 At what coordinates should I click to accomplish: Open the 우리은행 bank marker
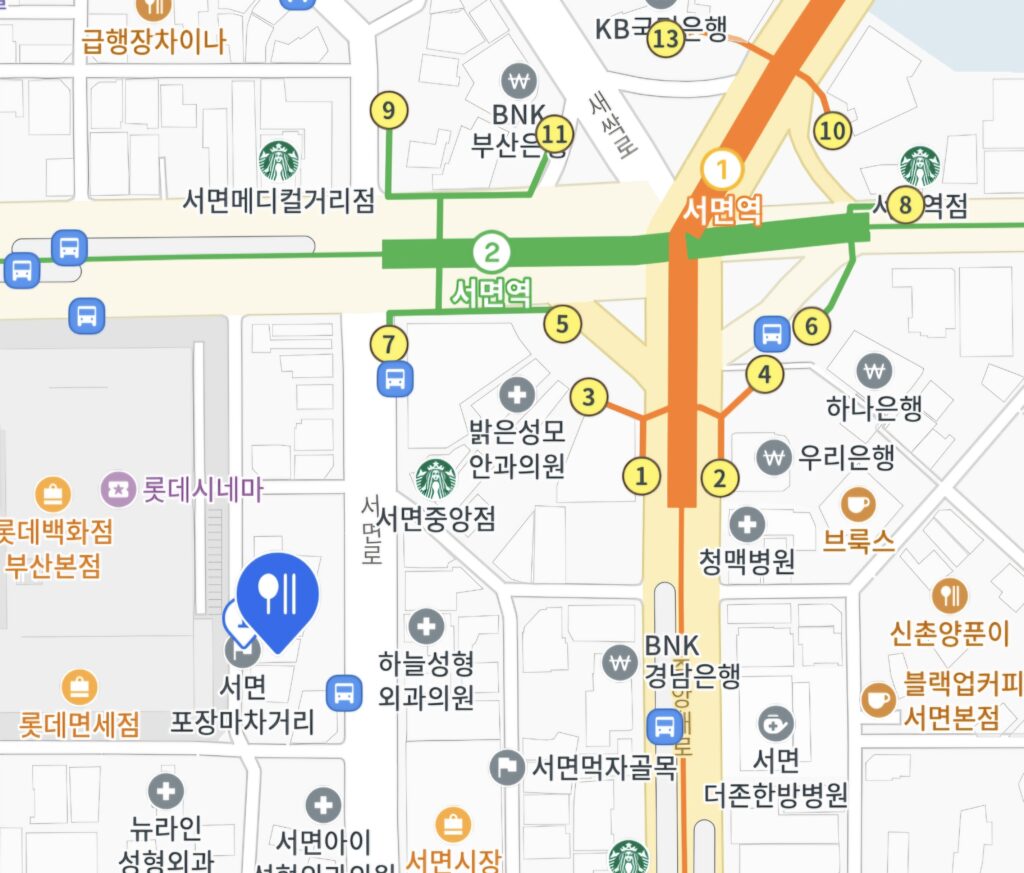click(x=773, y=457)
